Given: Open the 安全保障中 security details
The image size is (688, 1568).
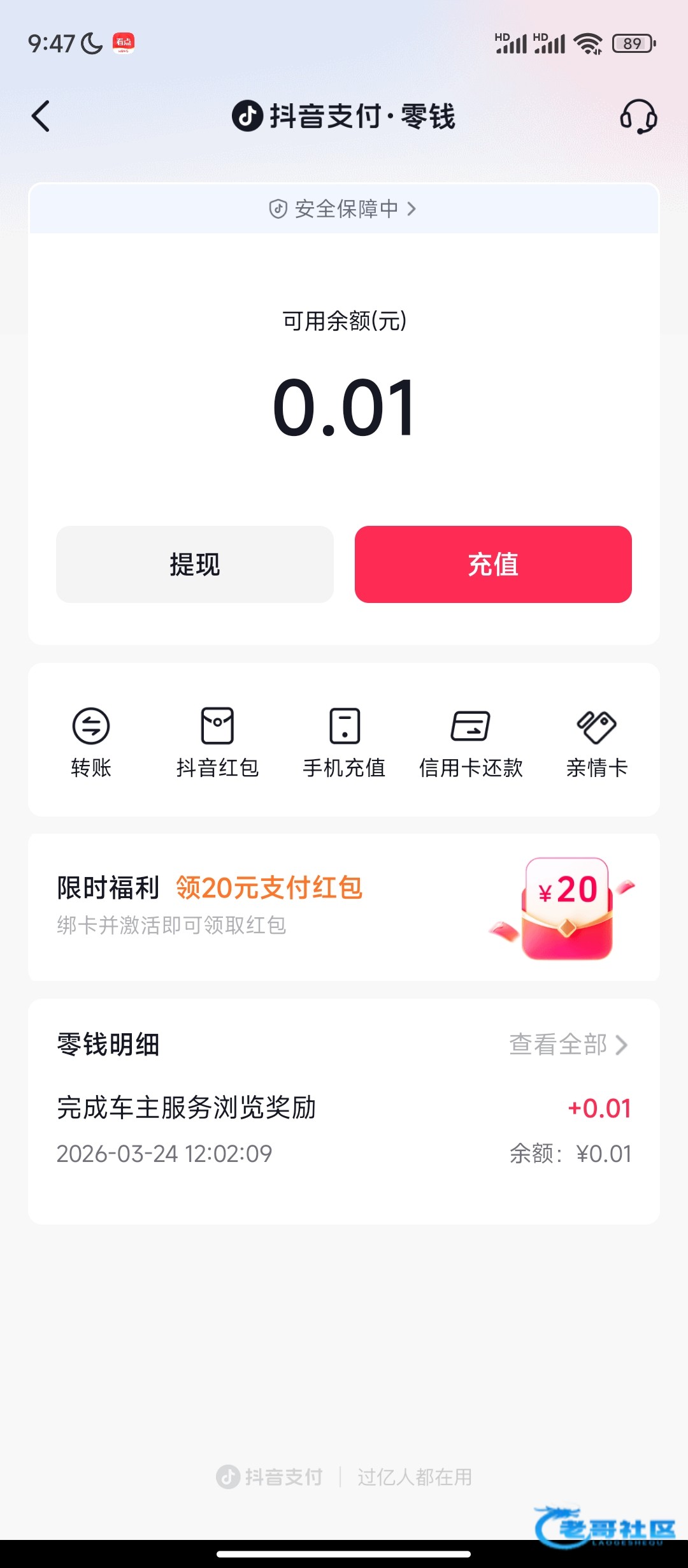Looking at the screenshot, I should coord(344,208).
